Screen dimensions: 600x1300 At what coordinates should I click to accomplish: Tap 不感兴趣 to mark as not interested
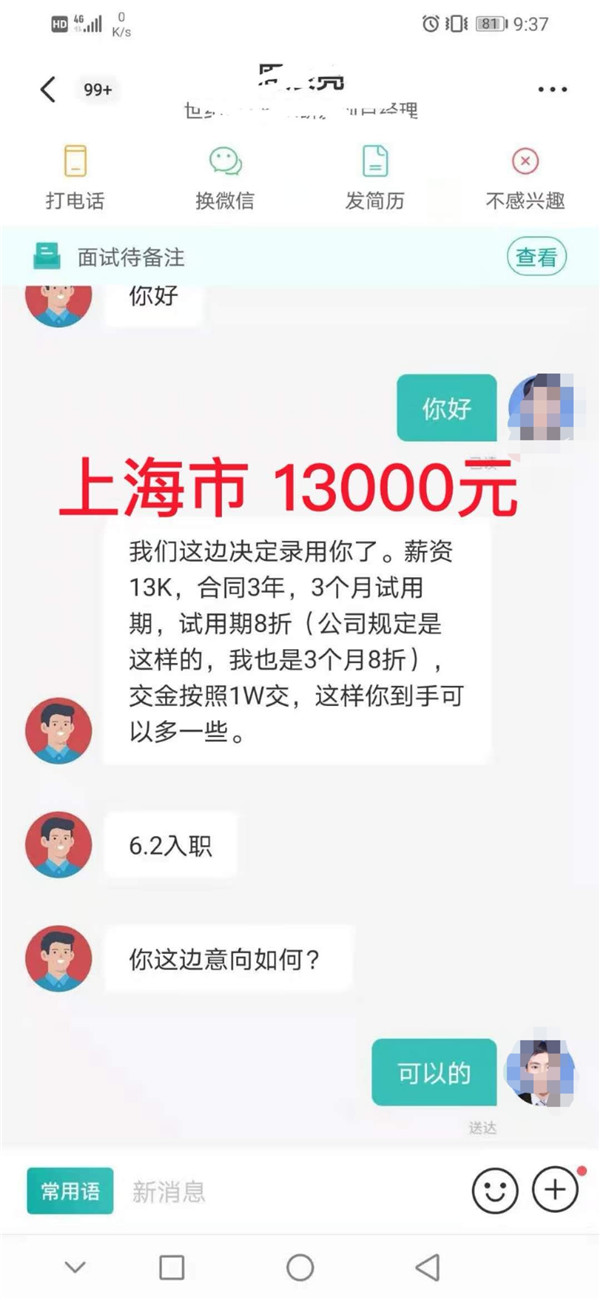[525, 177]
